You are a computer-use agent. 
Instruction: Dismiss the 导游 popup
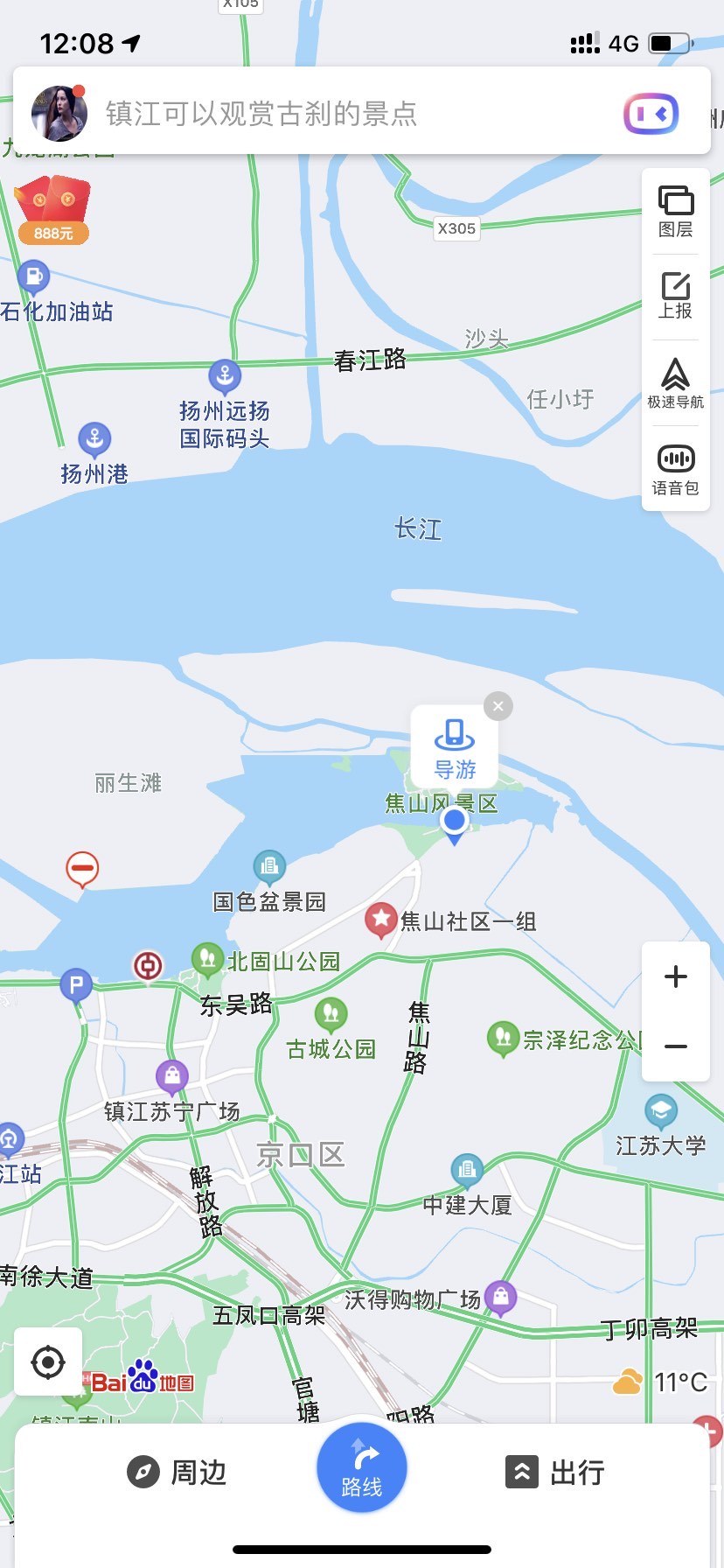[498, 706]
